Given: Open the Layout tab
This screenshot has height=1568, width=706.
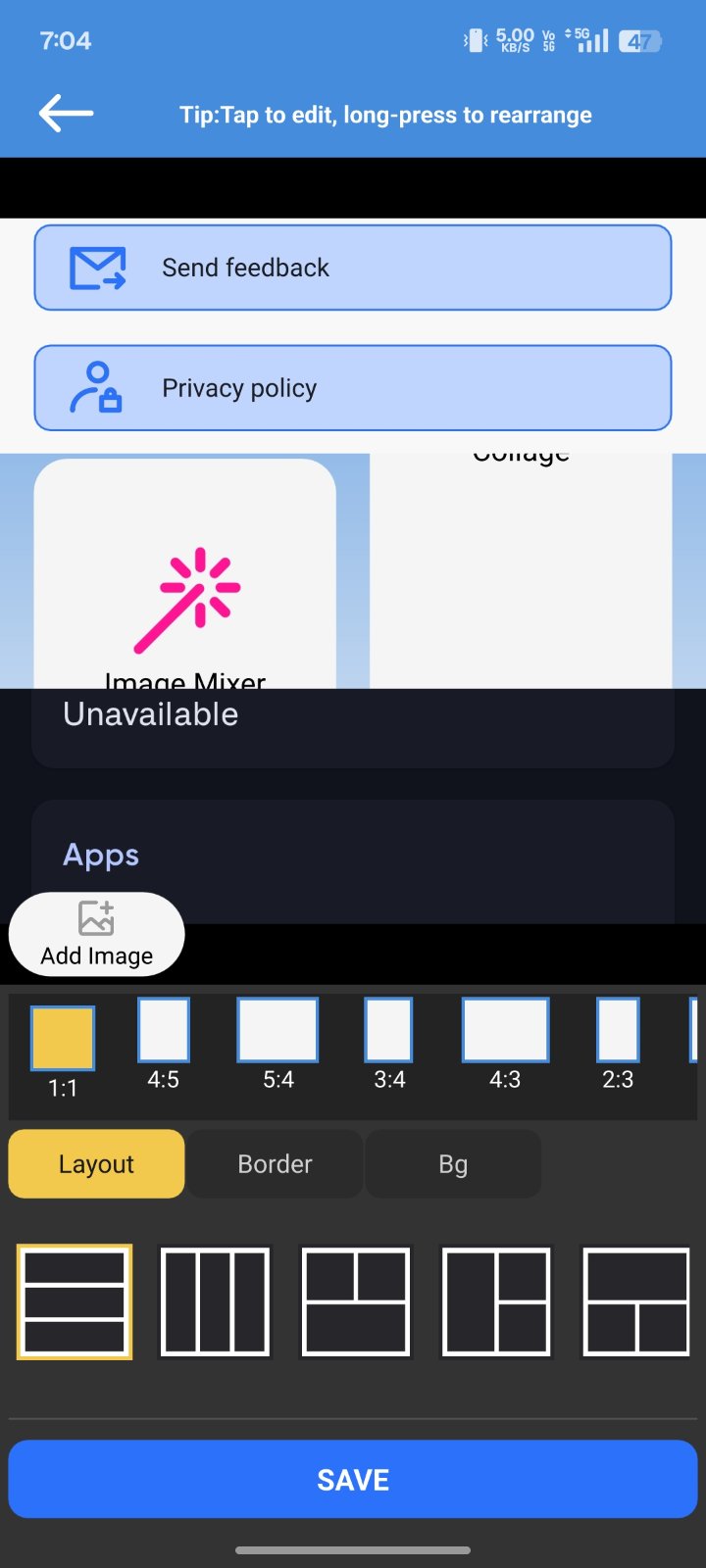Looking at the screenshot, I should click(96, 1164).
